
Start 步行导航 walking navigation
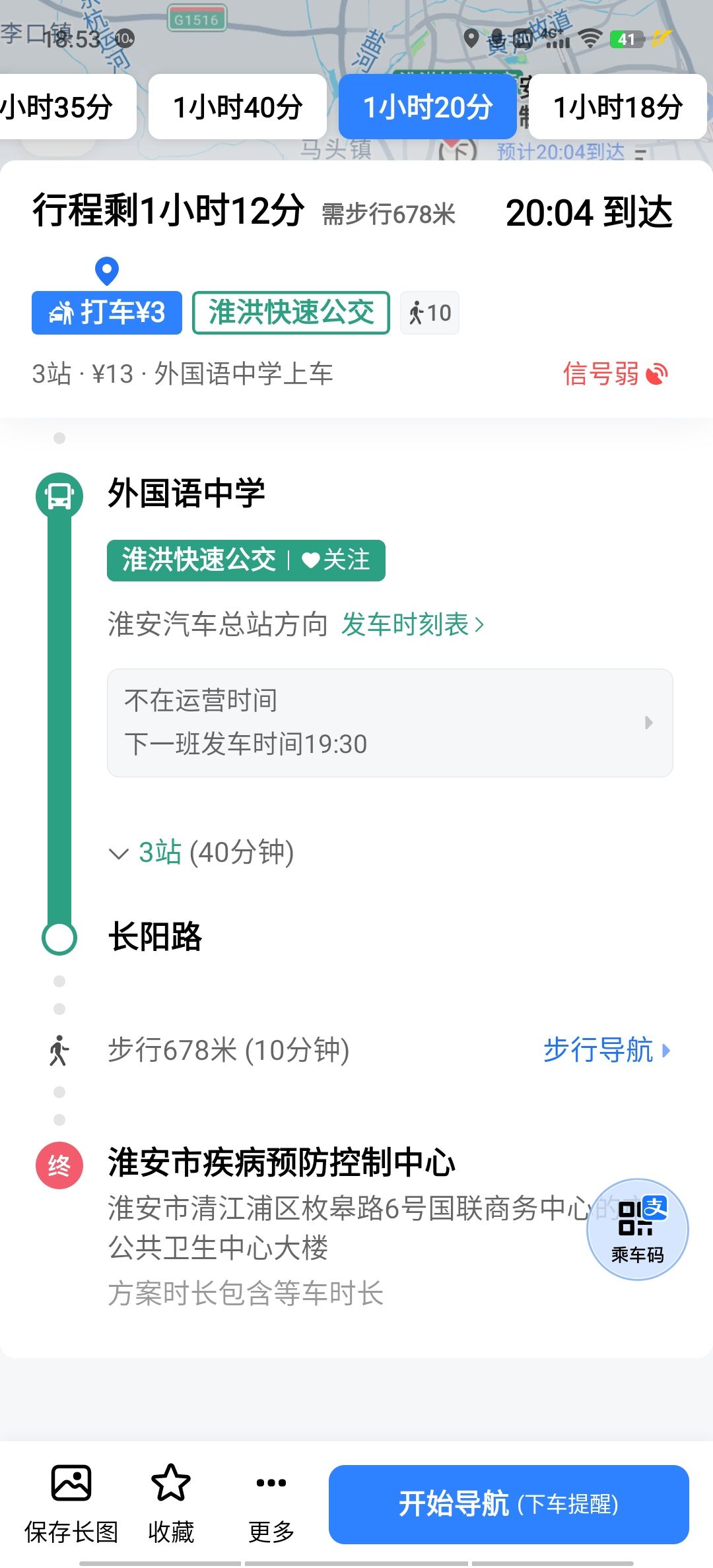click(x=606, y=1050)
